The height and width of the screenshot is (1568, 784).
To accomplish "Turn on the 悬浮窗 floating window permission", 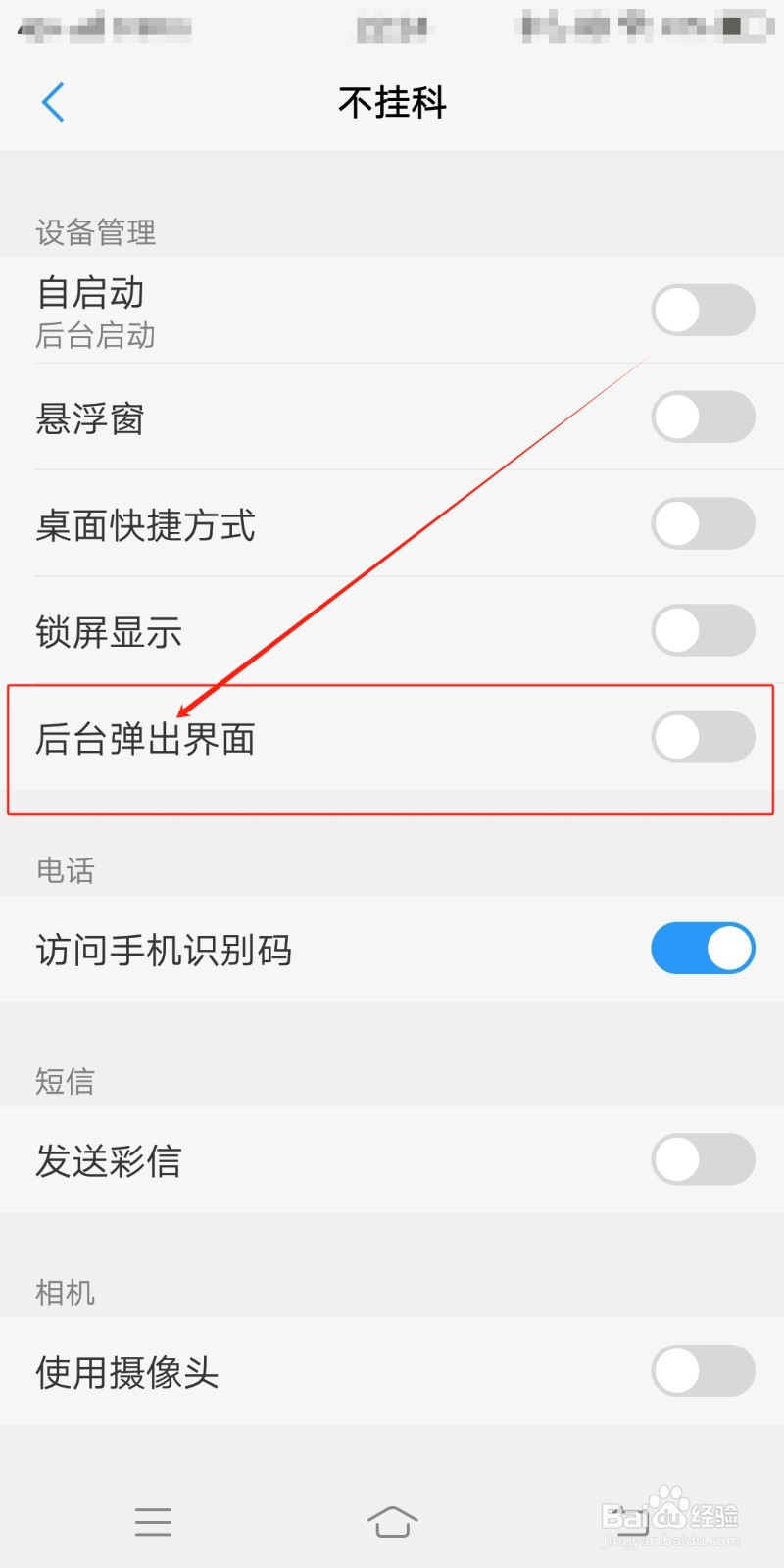I will tap(703, 416).
